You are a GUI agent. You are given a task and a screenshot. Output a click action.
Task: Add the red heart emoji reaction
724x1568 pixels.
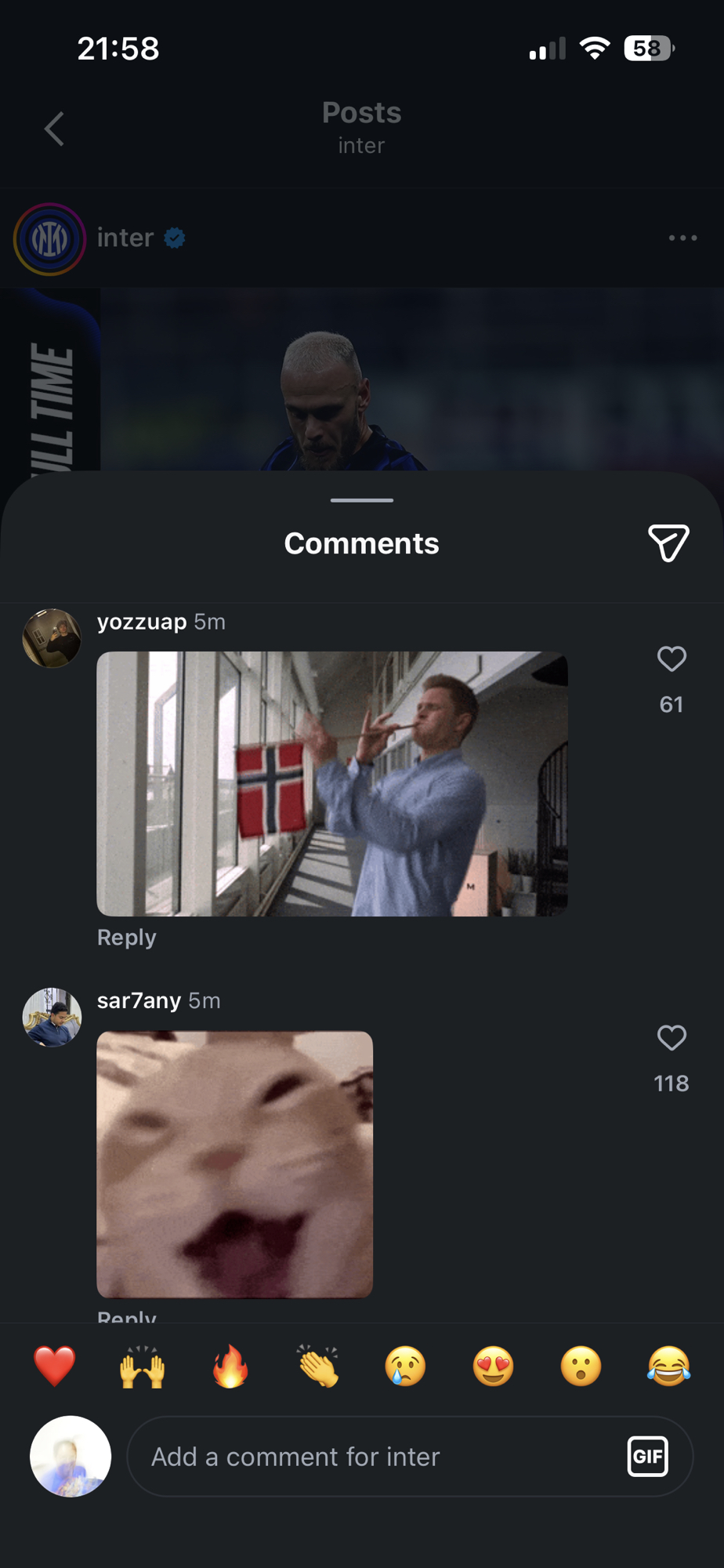55,1367
